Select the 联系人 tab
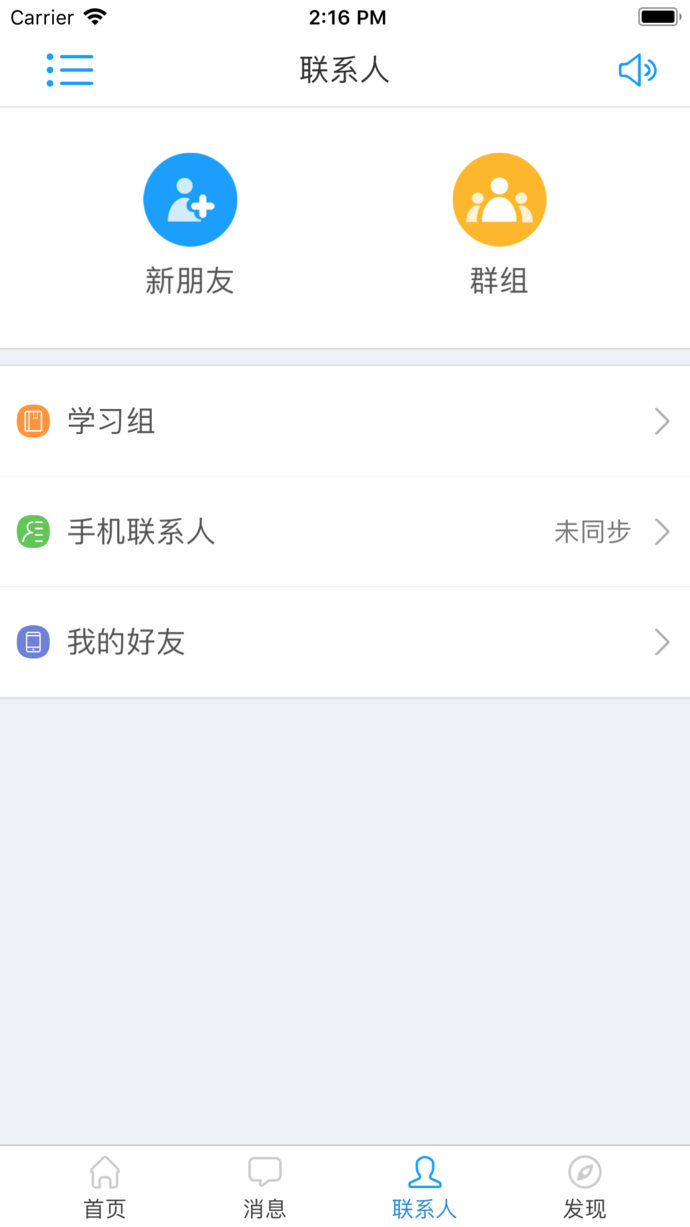The width and height of the screenshot is (690, 1227). (x=424, y=1187)
